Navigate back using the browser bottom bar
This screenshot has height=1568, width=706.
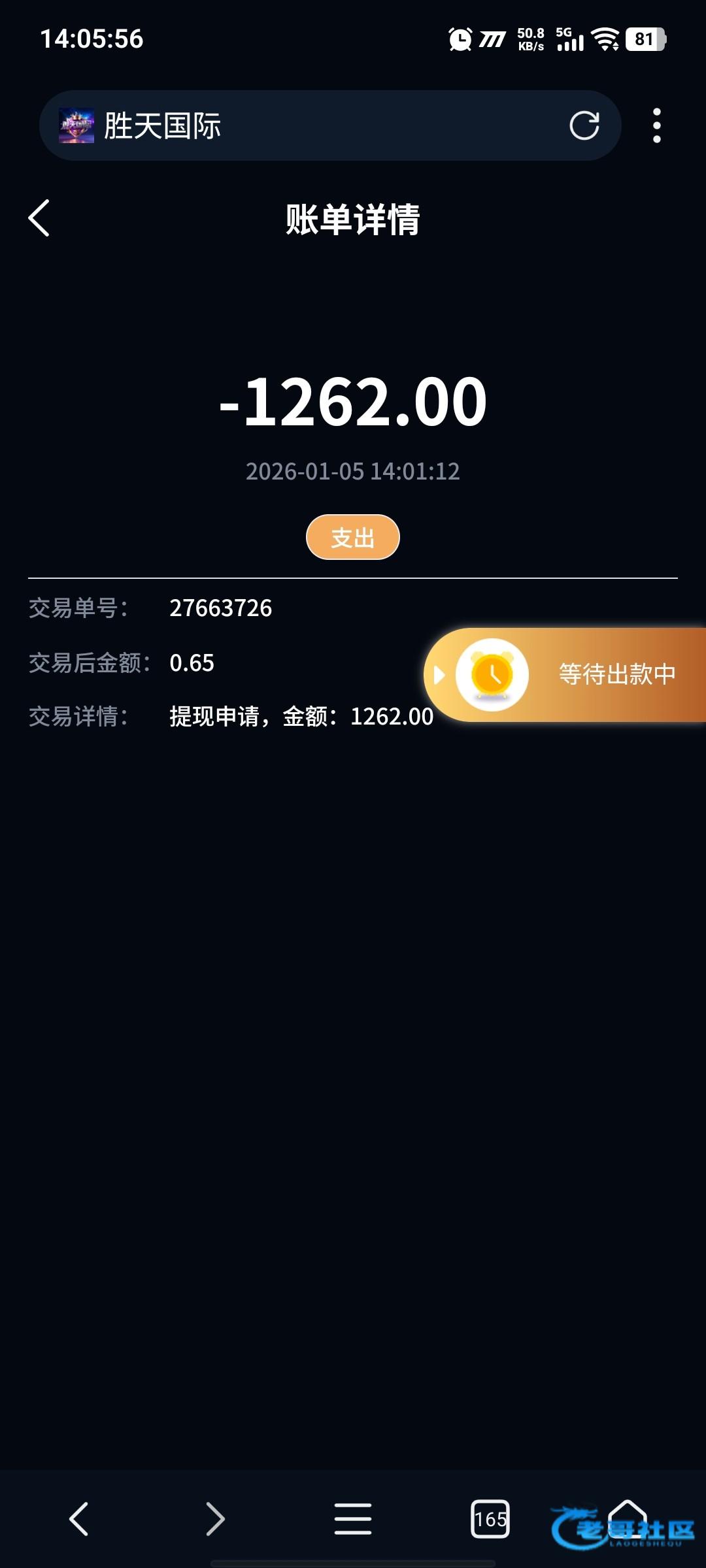[79, 1518]
